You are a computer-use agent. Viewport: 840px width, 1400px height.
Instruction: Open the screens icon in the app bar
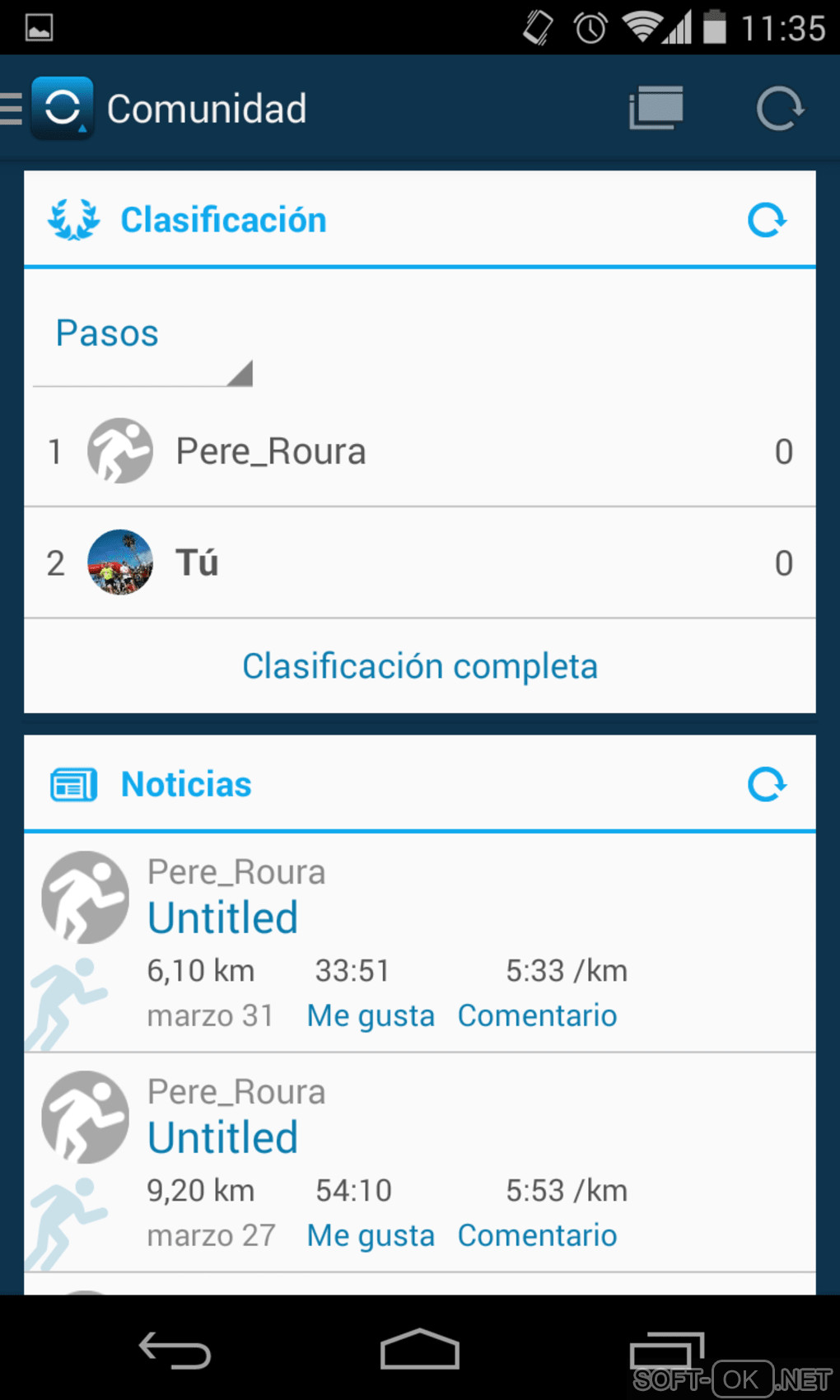656,109
